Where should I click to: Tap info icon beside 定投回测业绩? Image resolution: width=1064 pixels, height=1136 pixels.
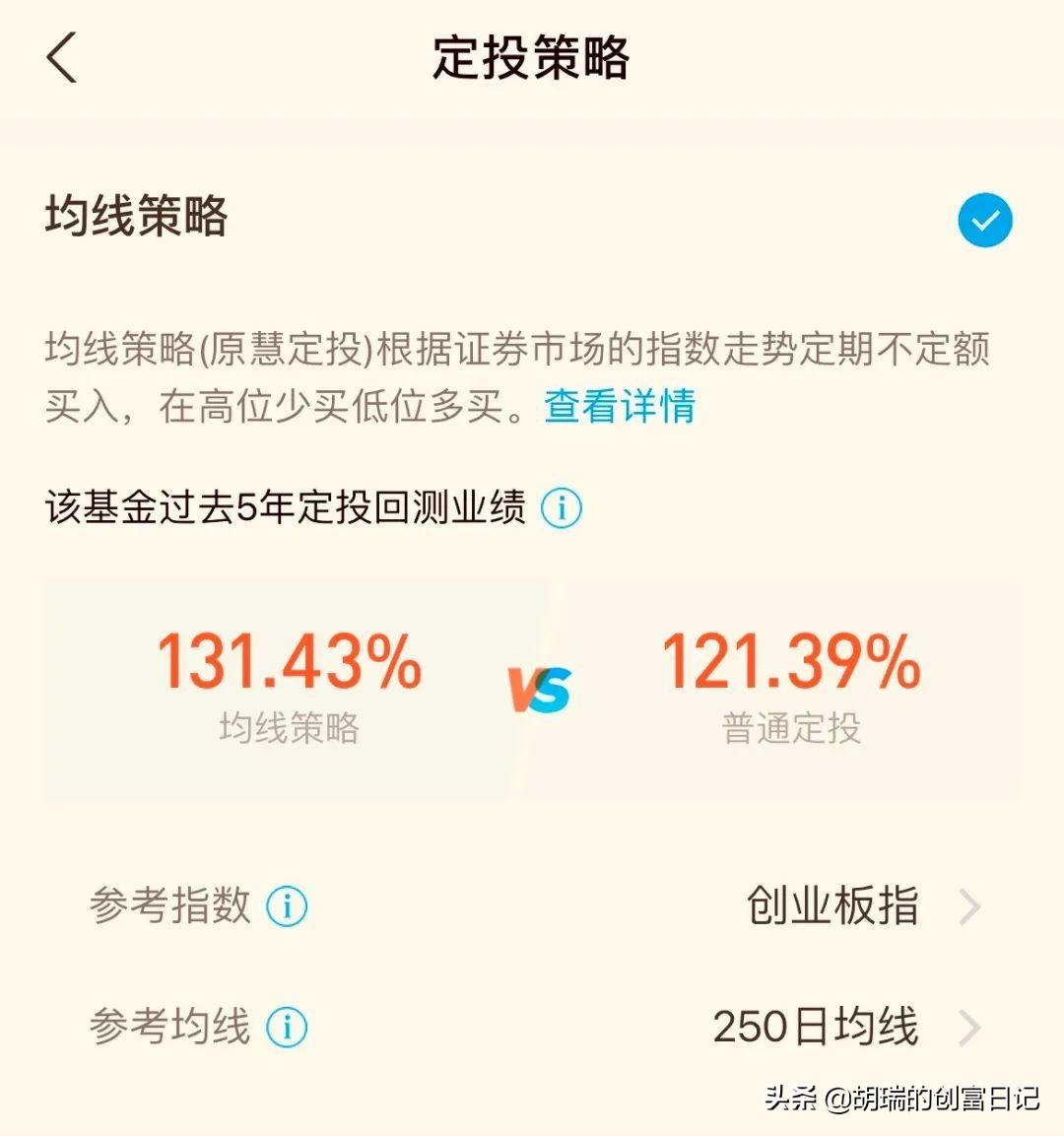tap(562, 508)
